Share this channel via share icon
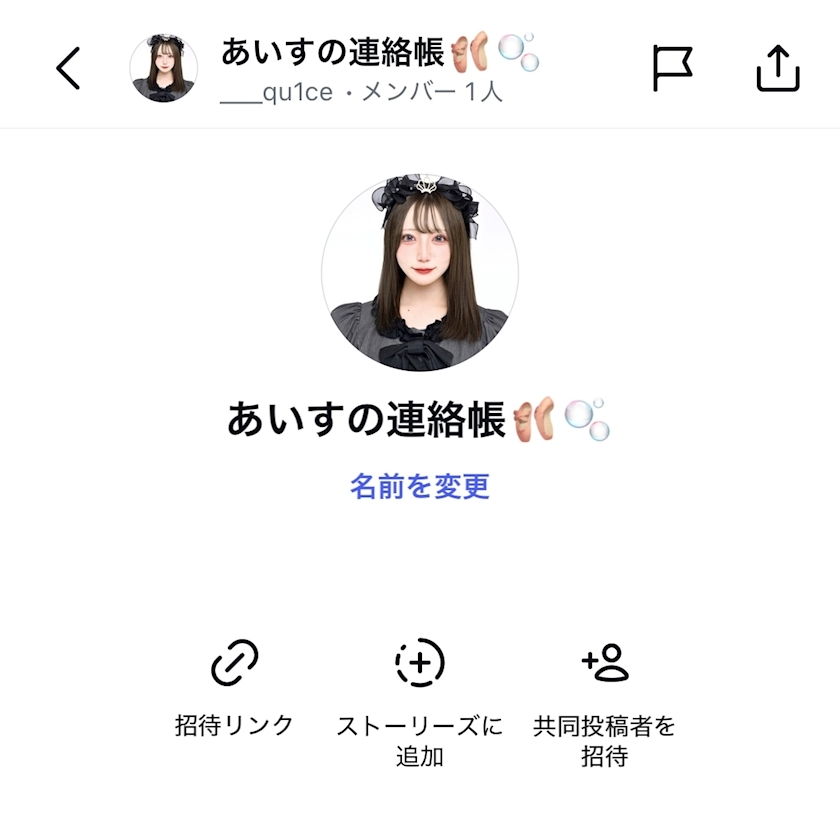The image size is (840, 840). tap(778, 68)
